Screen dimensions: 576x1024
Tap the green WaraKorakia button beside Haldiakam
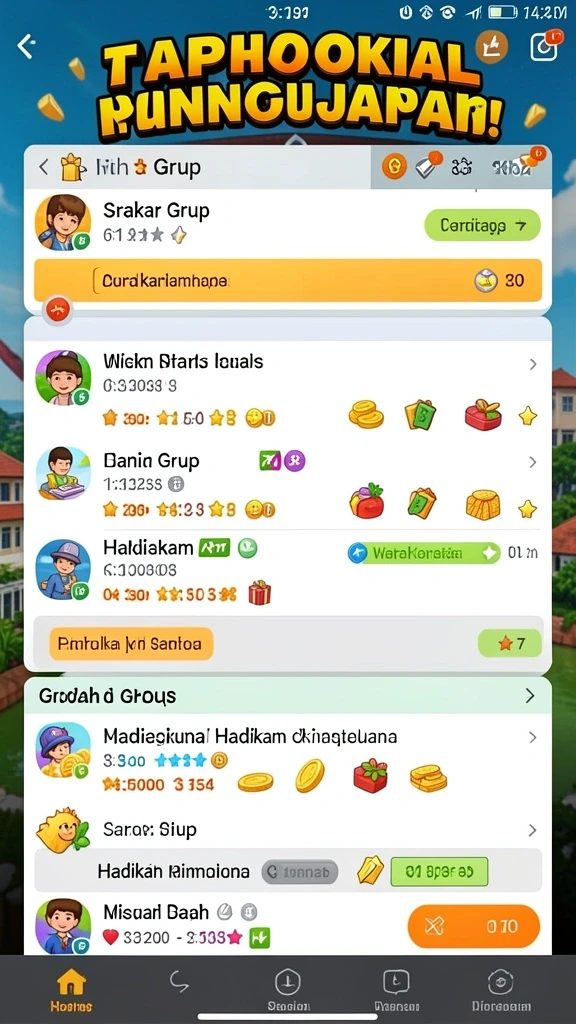(x=424, y=554)
